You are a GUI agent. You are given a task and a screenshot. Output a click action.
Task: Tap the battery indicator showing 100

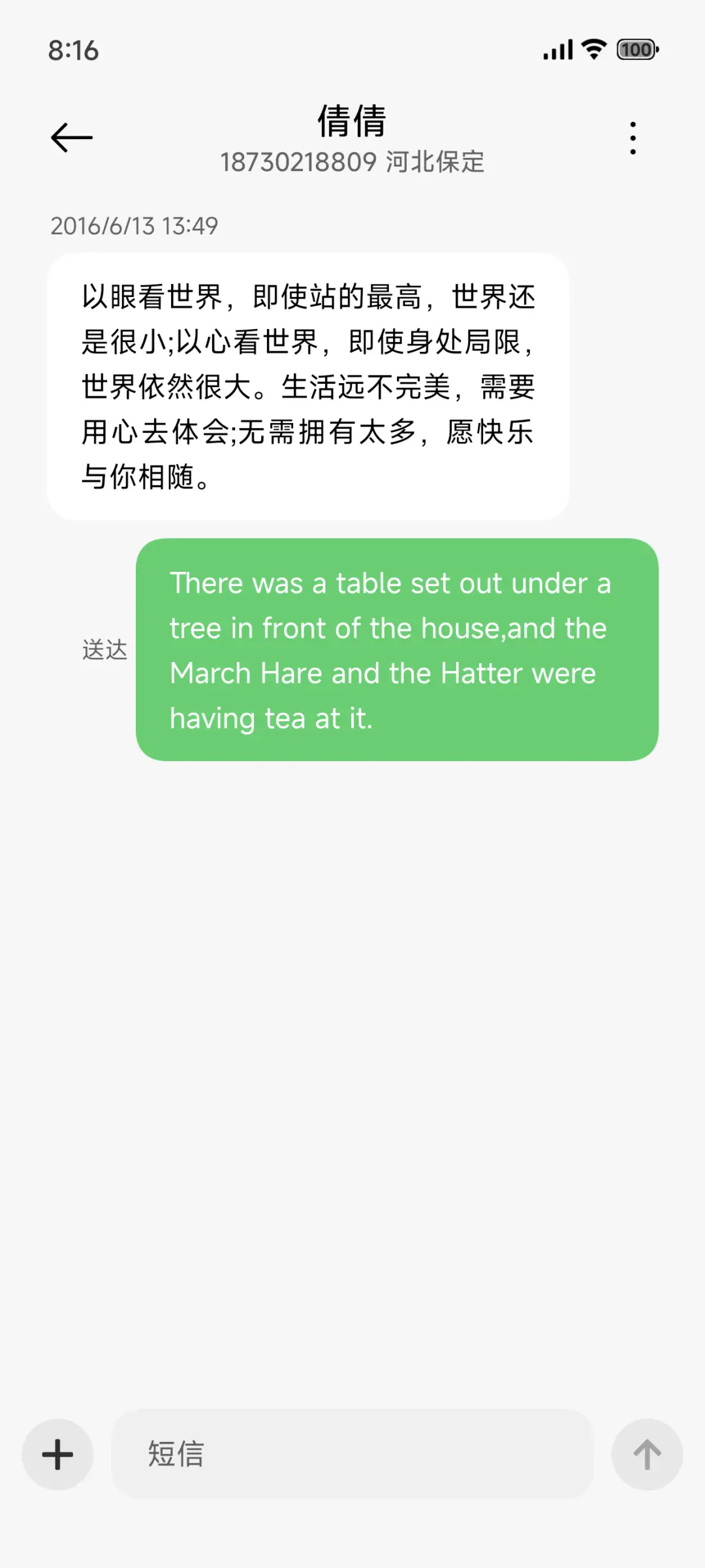click(x=635, y=49)
